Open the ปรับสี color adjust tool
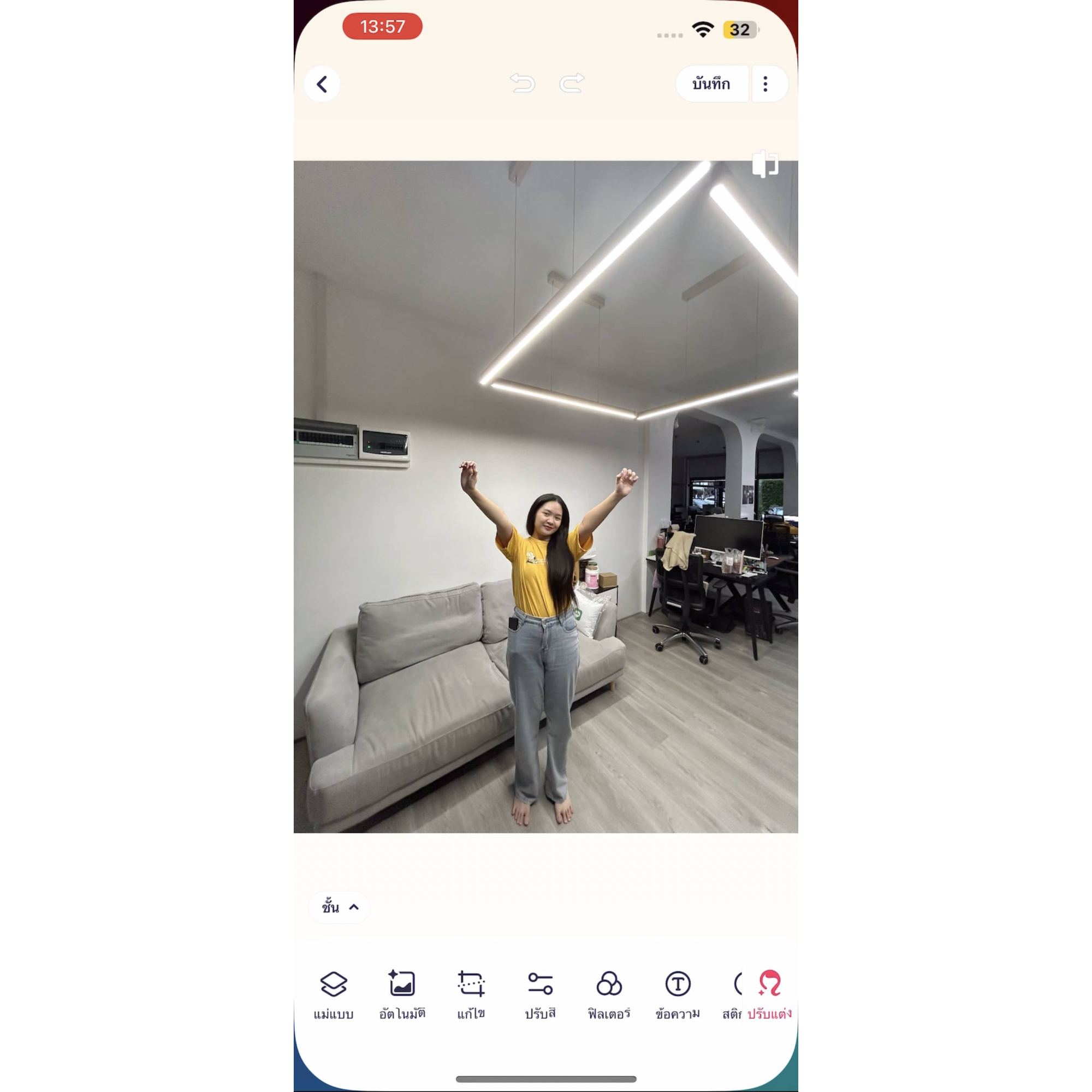The image size is (1092, 1092). (540, 995)
